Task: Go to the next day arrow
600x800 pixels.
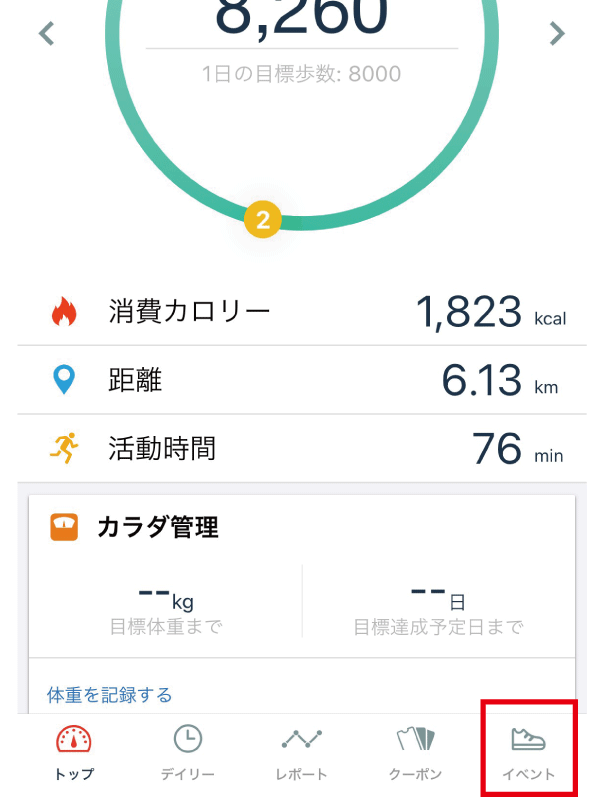Action: [x=557, y=35]
